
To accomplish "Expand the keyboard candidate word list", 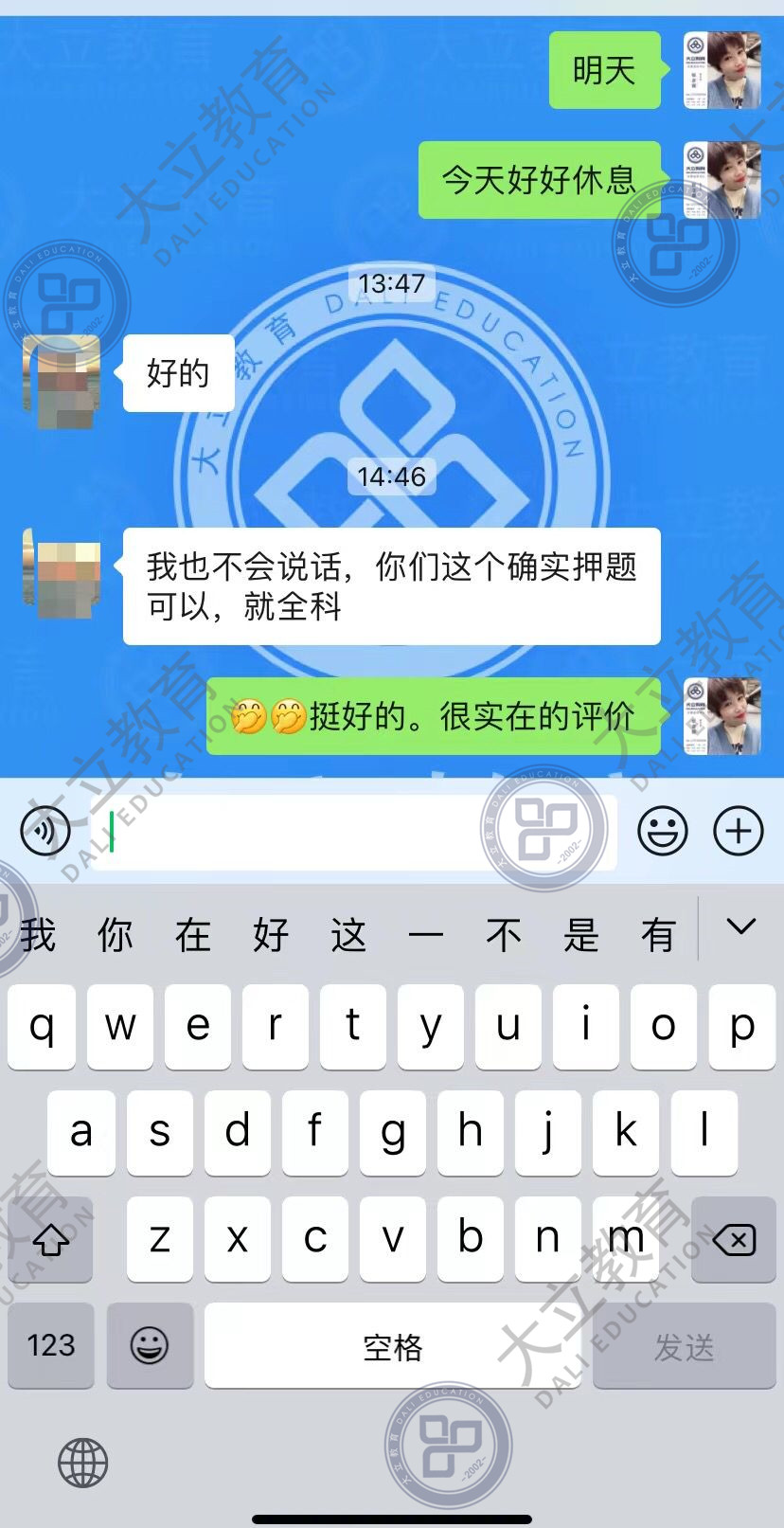I will tap(740, 927).
